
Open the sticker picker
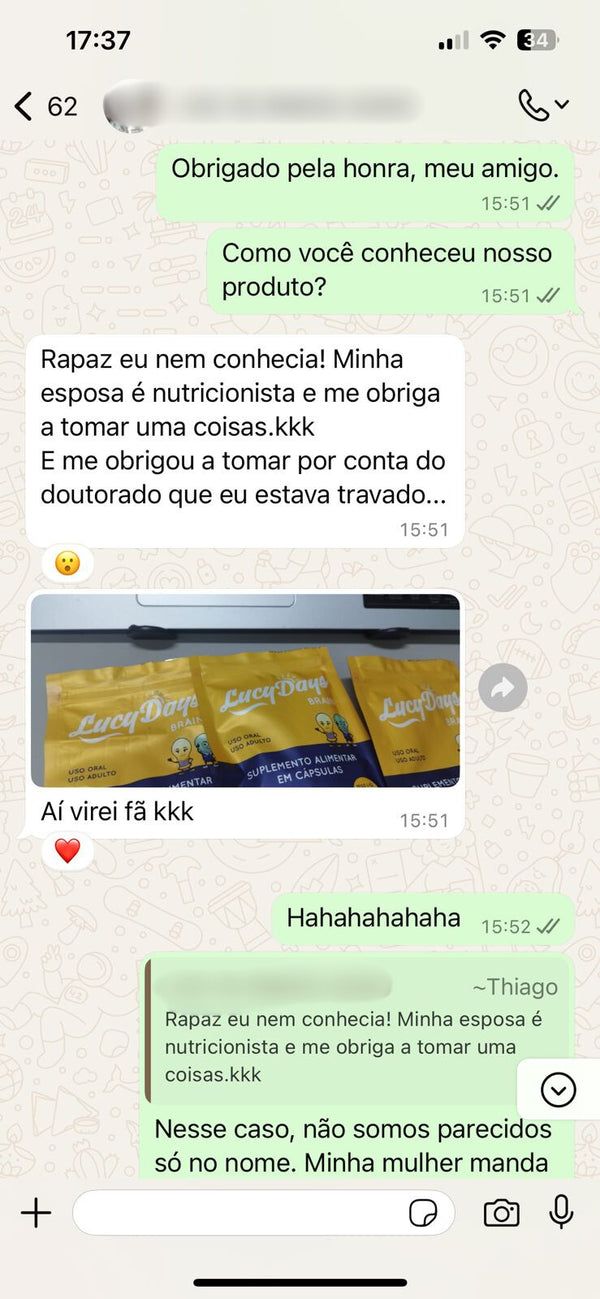click(424, 1213)
